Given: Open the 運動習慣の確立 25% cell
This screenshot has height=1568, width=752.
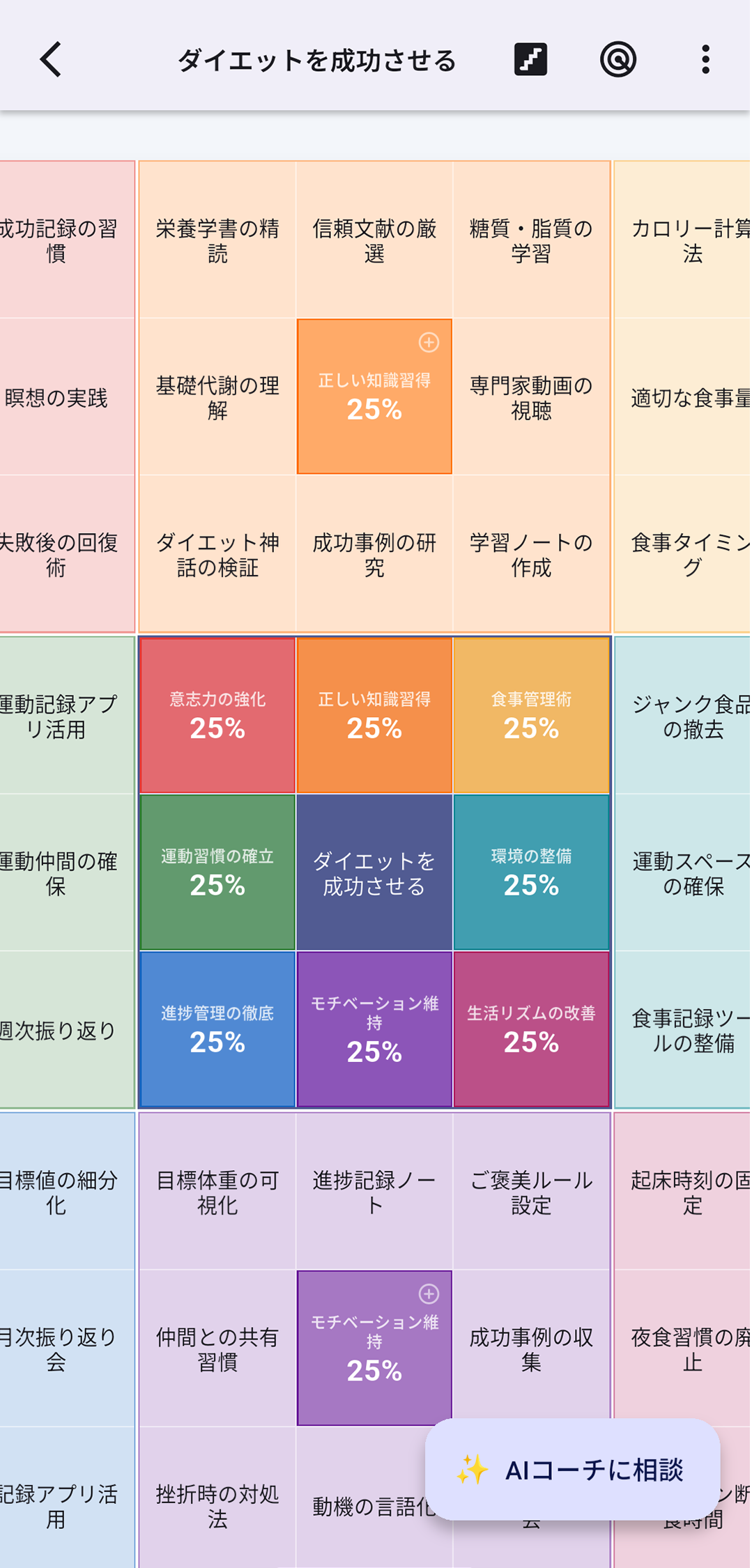Looking at the screenshot, I should pos(217,873).
